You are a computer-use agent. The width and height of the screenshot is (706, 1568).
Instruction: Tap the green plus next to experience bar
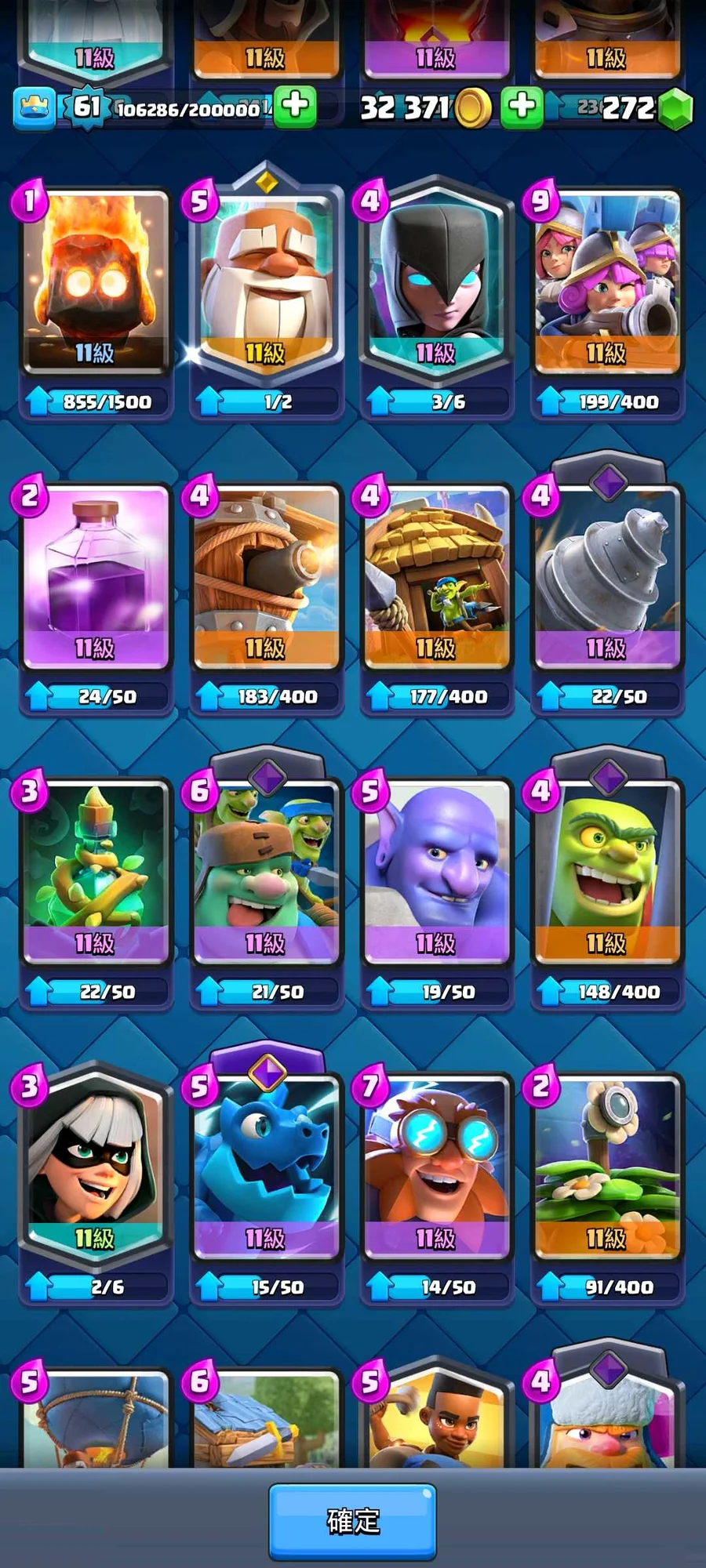pos(295,105)
